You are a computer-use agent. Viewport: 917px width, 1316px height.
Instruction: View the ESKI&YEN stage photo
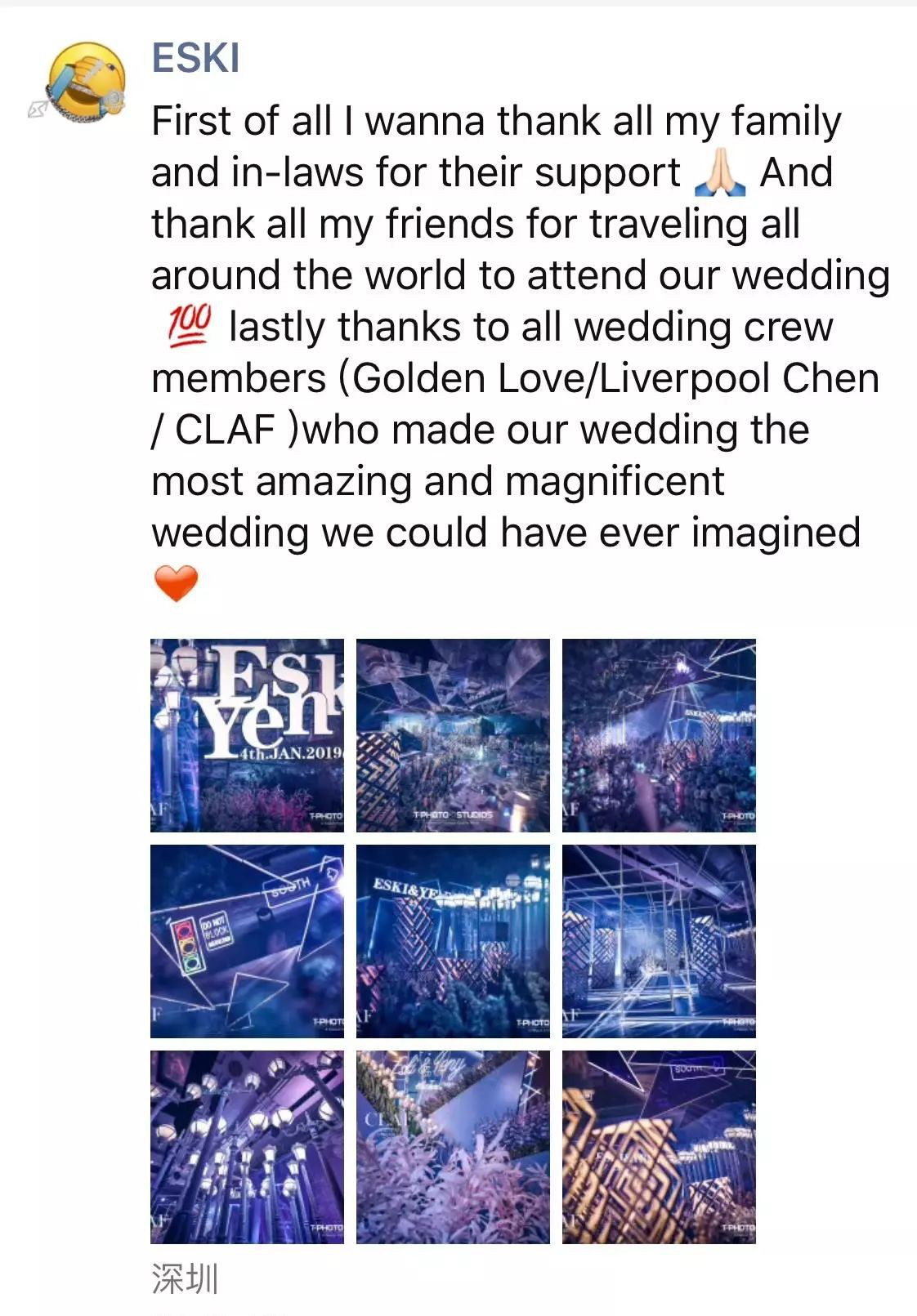453,941
